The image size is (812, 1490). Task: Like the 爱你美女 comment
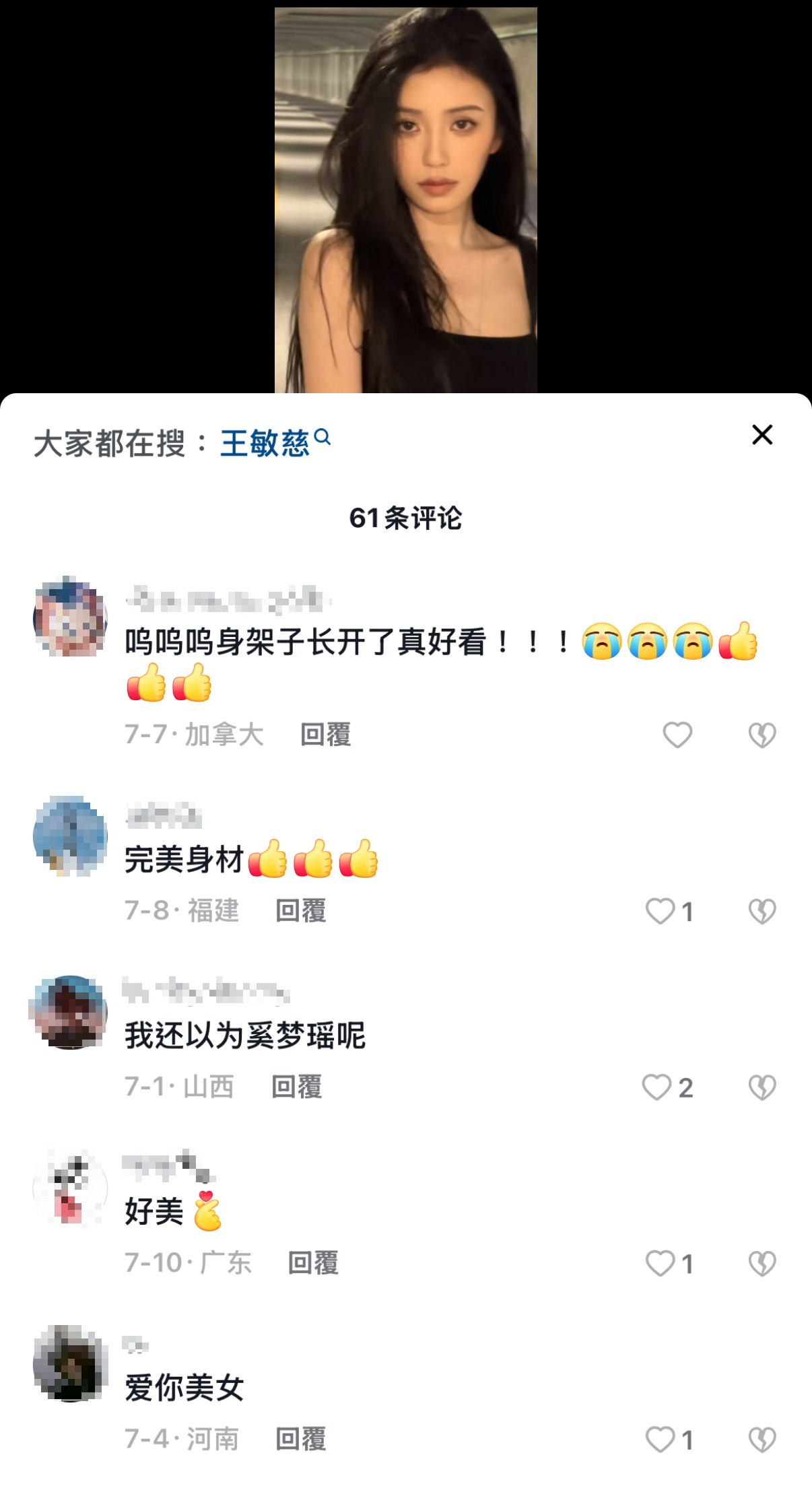pyautogui.click(x=660, y=1440)
